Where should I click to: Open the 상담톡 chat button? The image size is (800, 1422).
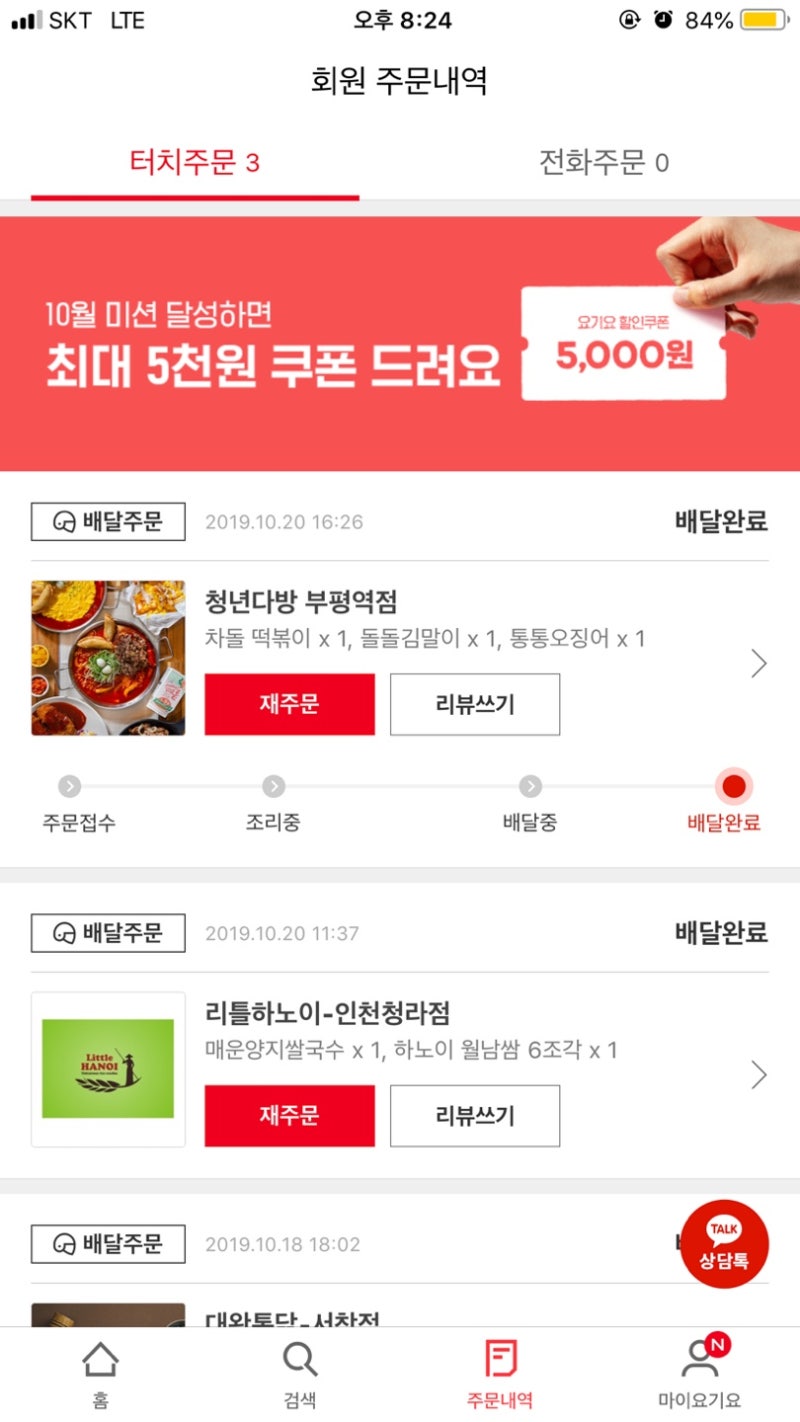click(x=724, y=1244)
